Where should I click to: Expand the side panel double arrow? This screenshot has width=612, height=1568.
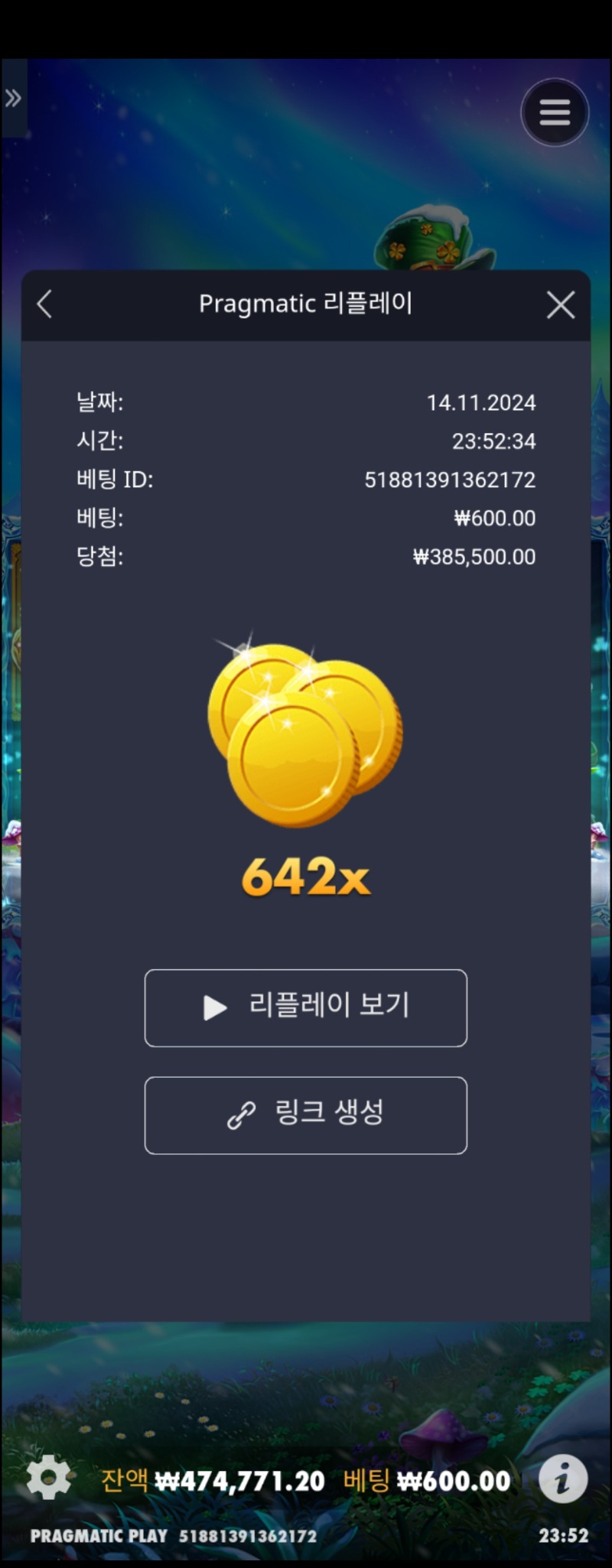[13, 98]
